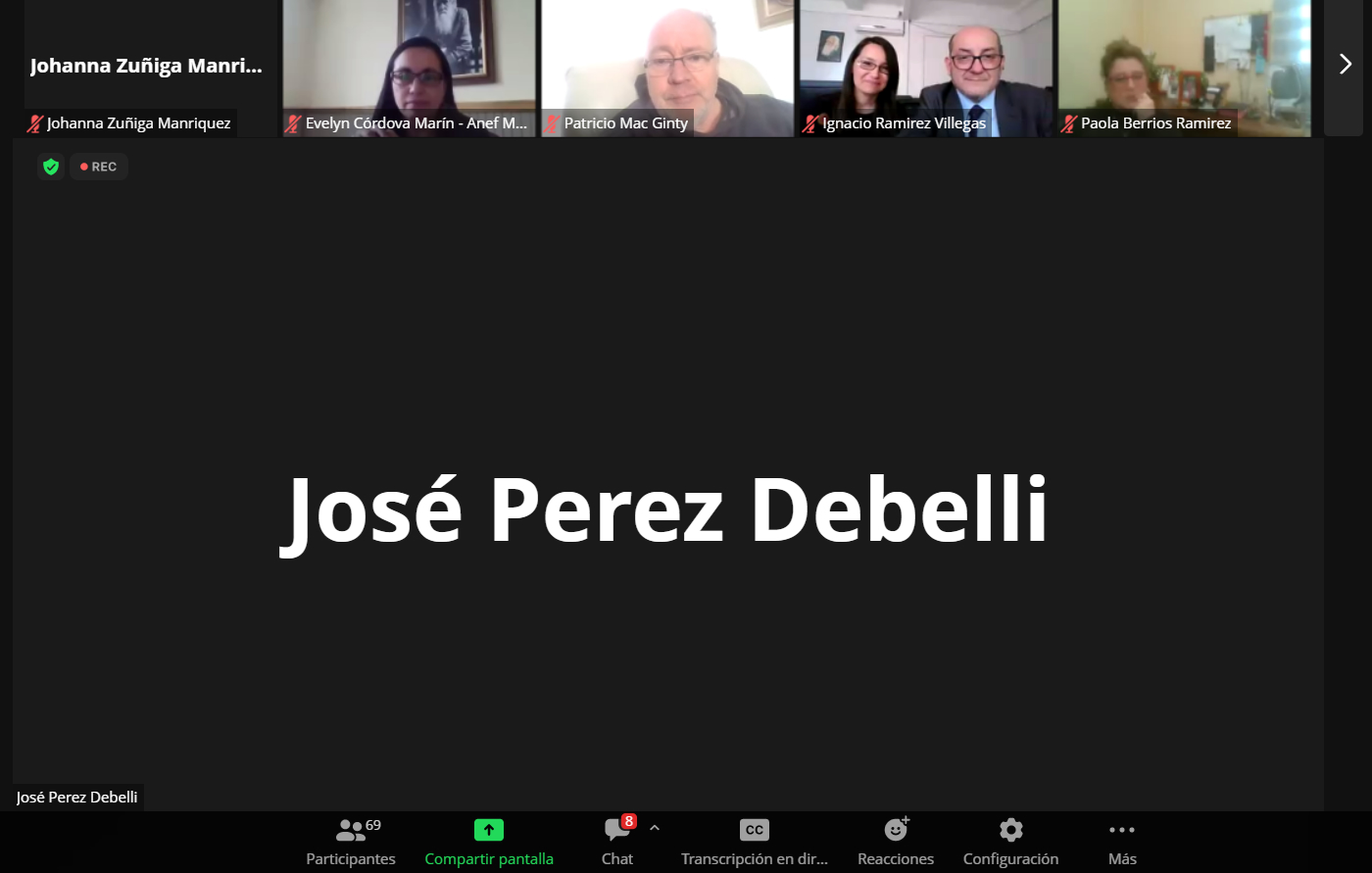The height and width of the screenshot is (873, 1372).
Task: Expand the chat options caret
Action: (655, 828)
